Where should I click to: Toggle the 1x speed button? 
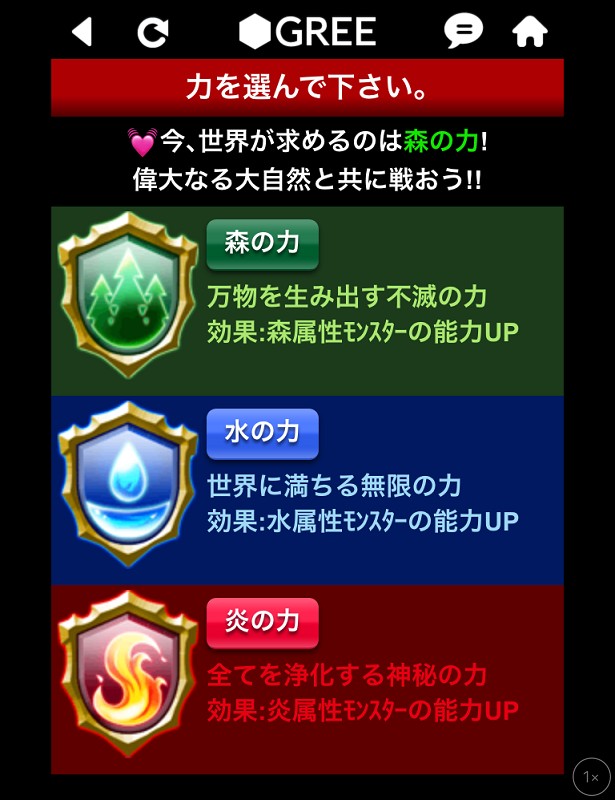coord(592,778)
